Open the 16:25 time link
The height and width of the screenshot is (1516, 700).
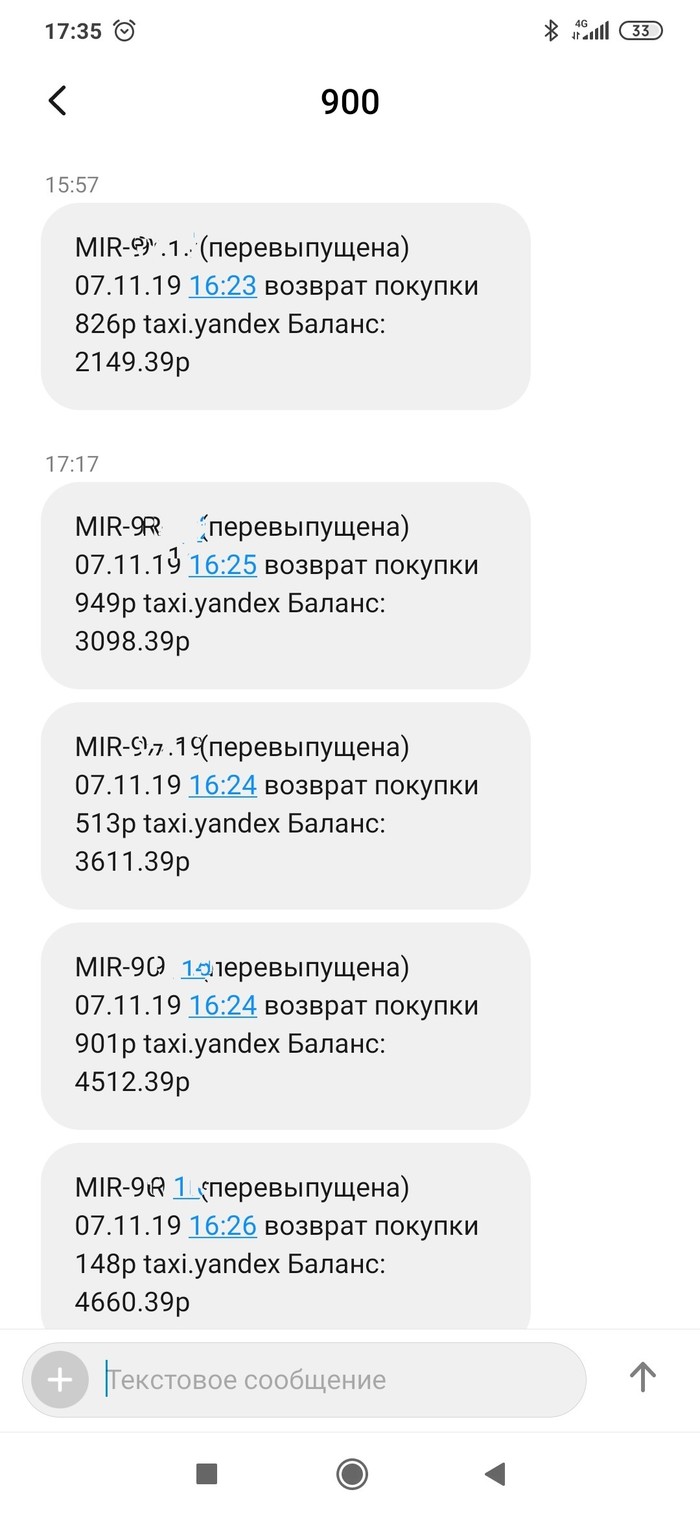222,565
